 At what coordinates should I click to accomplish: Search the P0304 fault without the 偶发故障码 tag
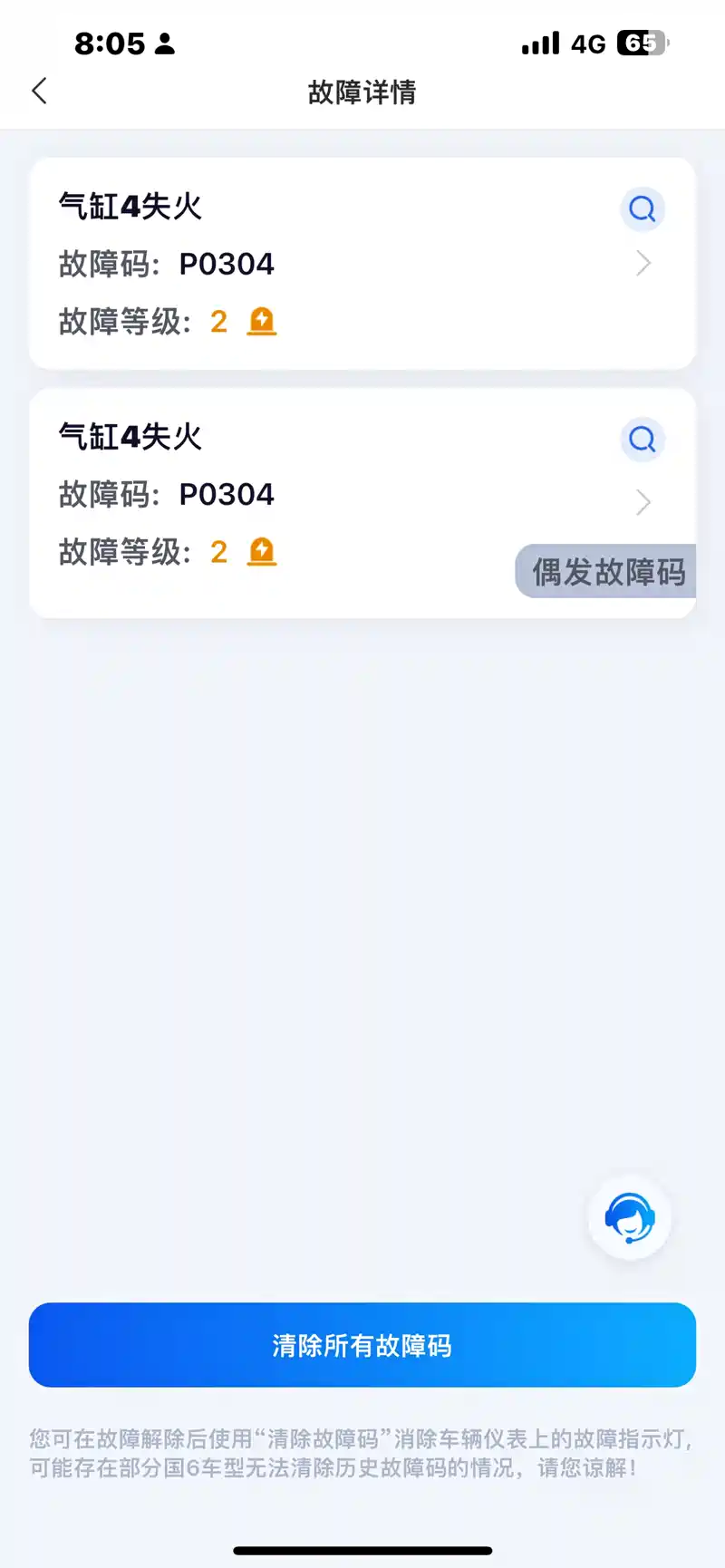click(642, 209)
